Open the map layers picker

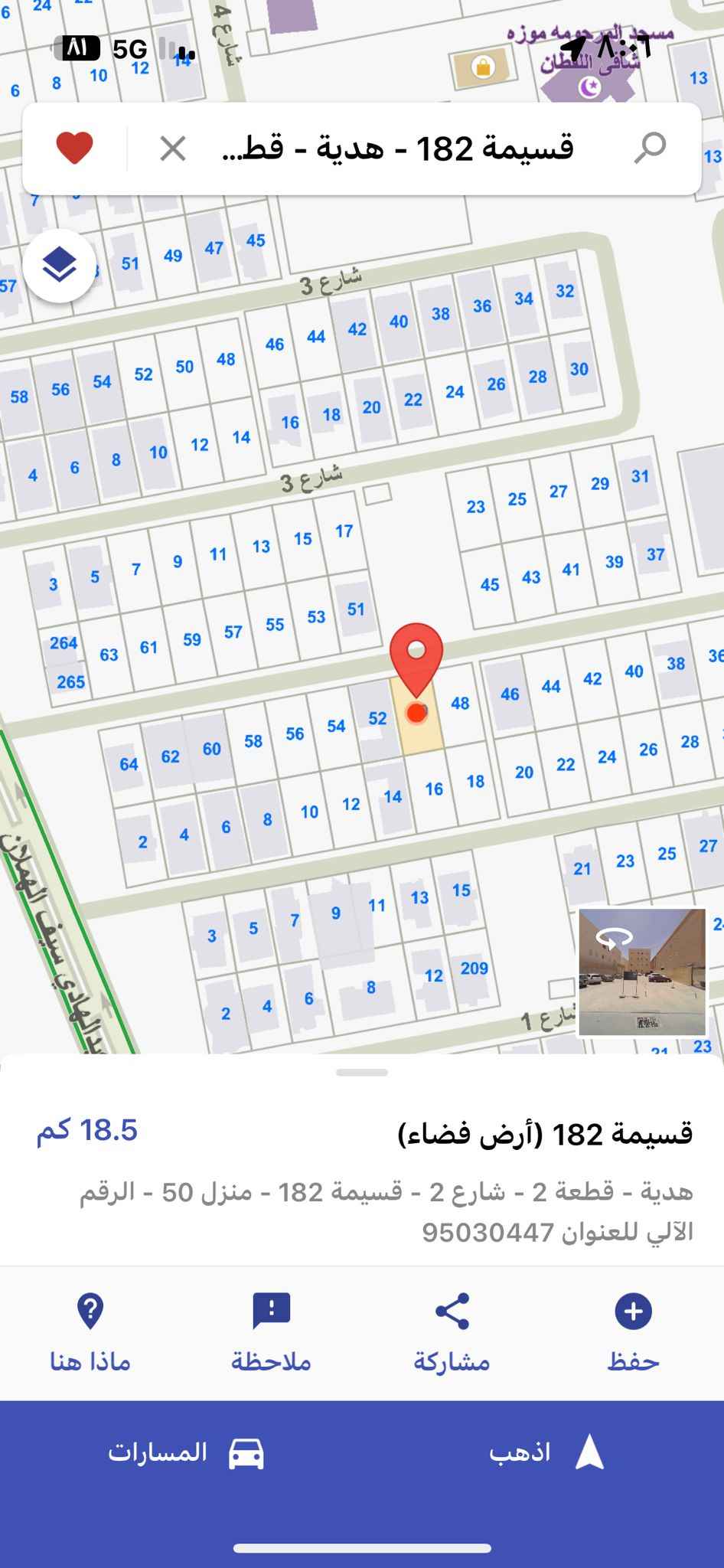[57, 262]
